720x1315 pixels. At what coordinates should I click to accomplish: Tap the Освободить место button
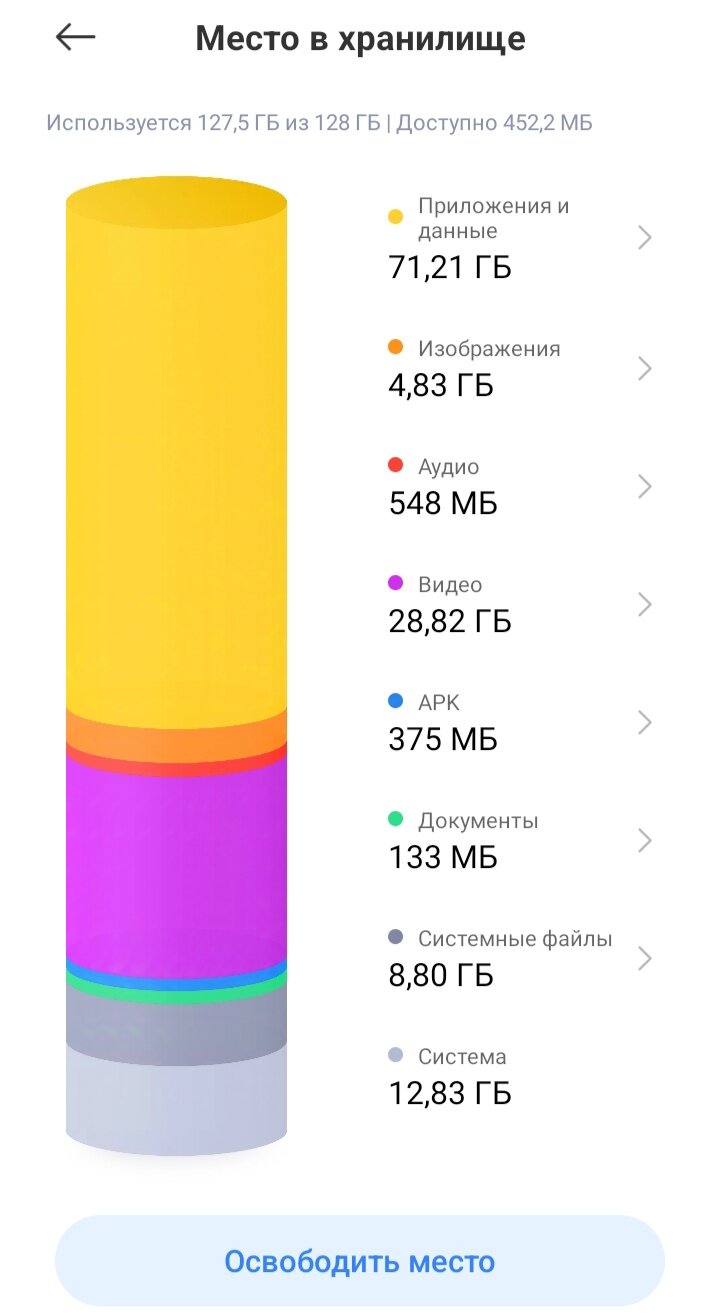360,1261
